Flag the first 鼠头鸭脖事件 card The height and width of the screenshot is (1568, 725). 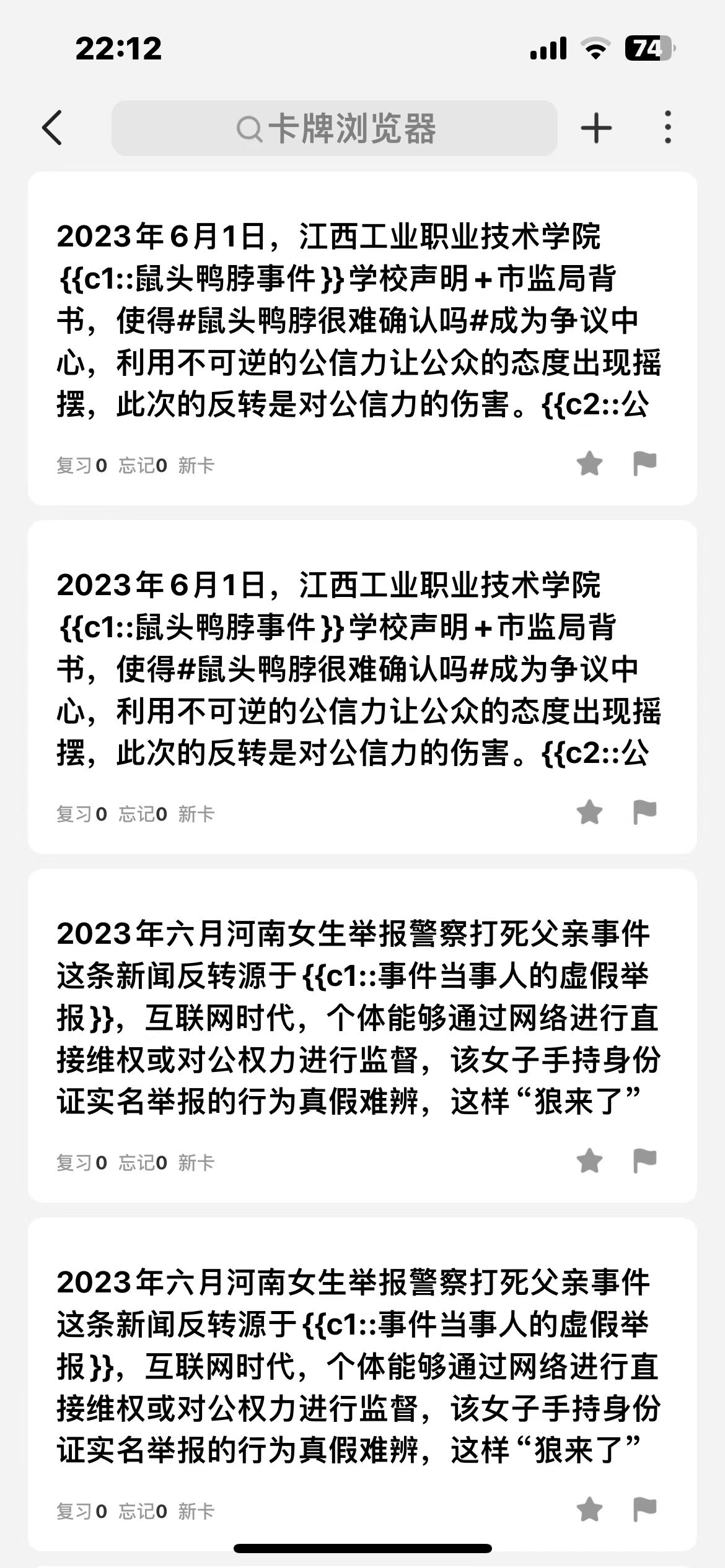point(644,463)
